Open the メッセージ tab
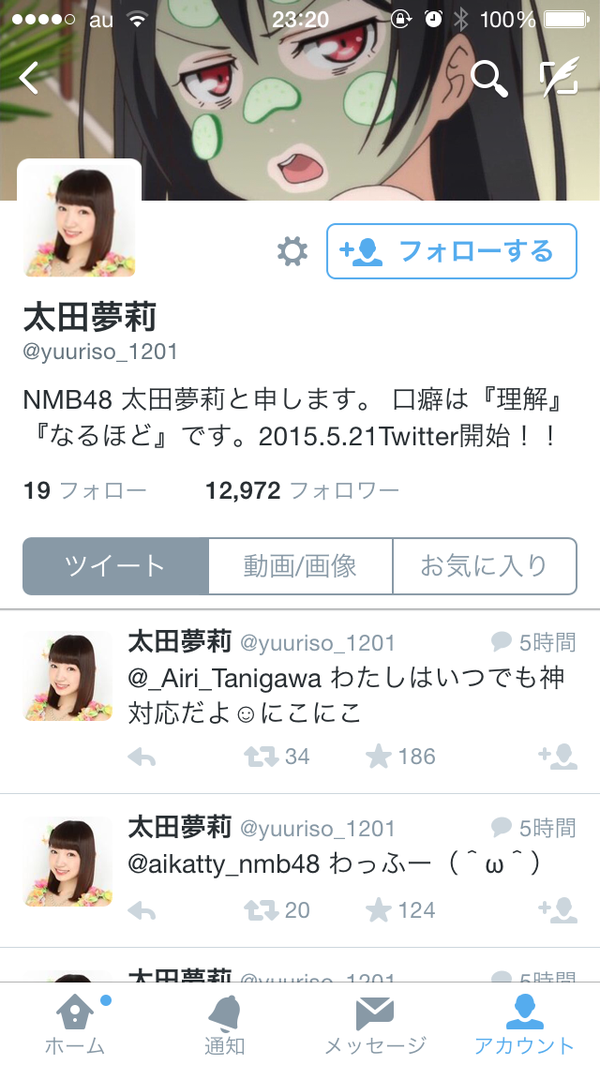The width and height of the screenshot is (600, 1065). pos(375,1024)
